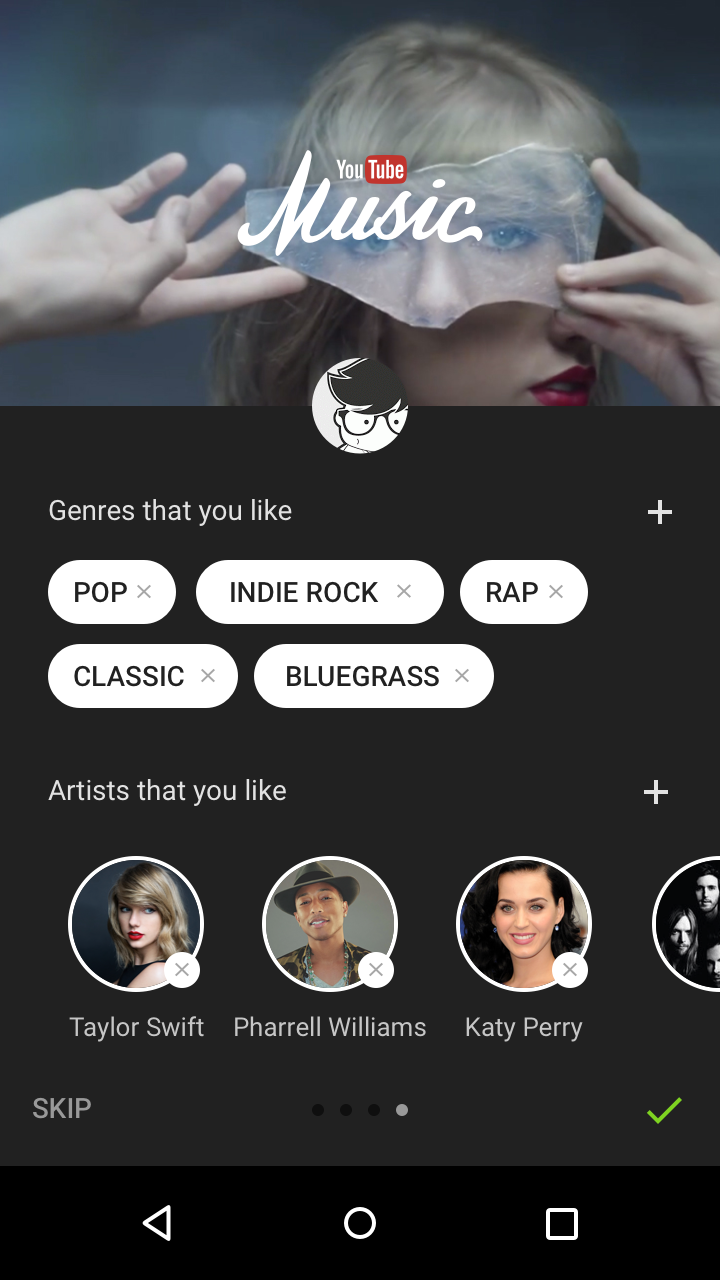Remove the BLUEGRASS genre chip
The height and width of the screenshot is (1280, 720).
462,676
